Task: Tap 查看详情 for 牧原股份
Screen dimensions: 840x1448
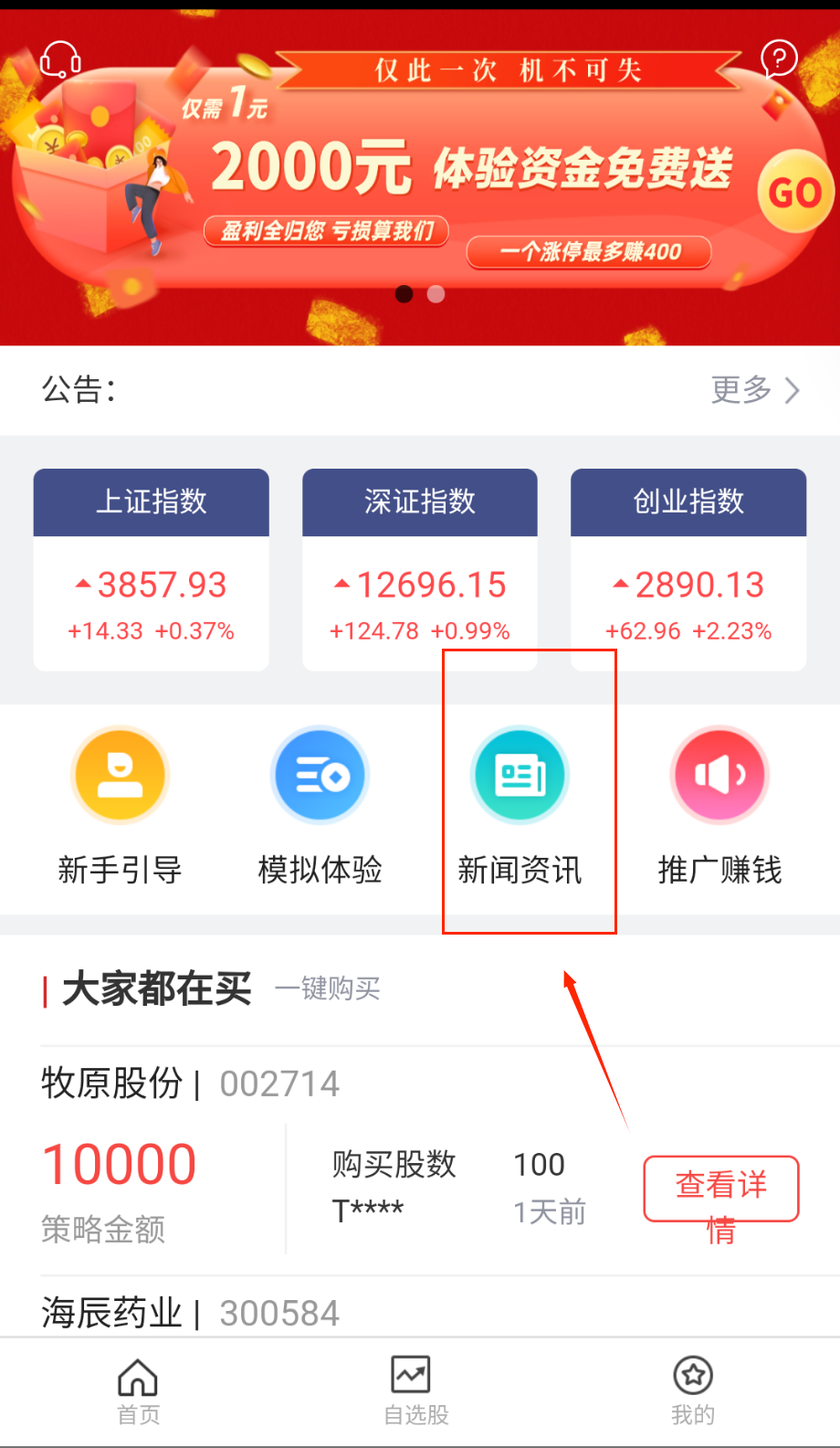Action: 721,1189
